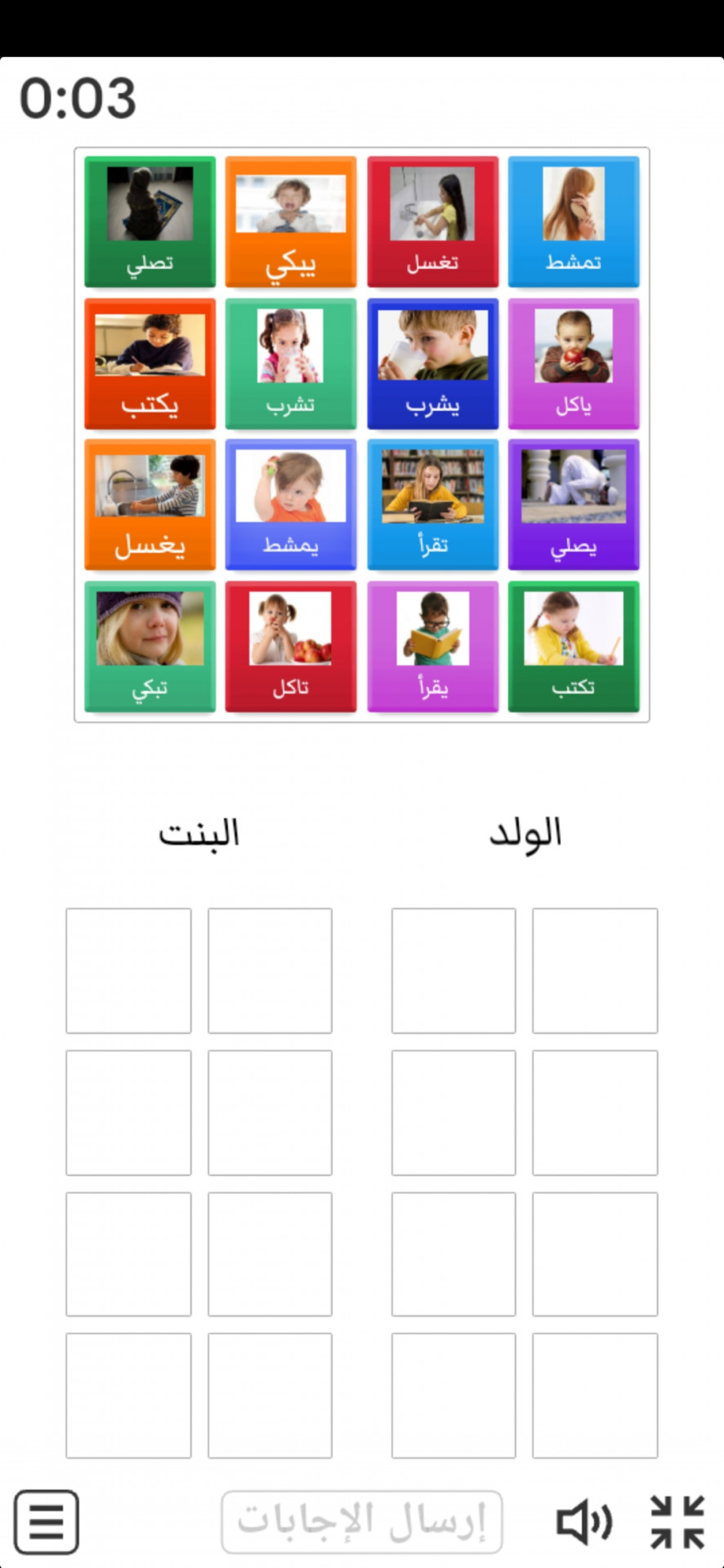Pick the orange يبكي card
724x1568 pixels.
click(291, 222)
